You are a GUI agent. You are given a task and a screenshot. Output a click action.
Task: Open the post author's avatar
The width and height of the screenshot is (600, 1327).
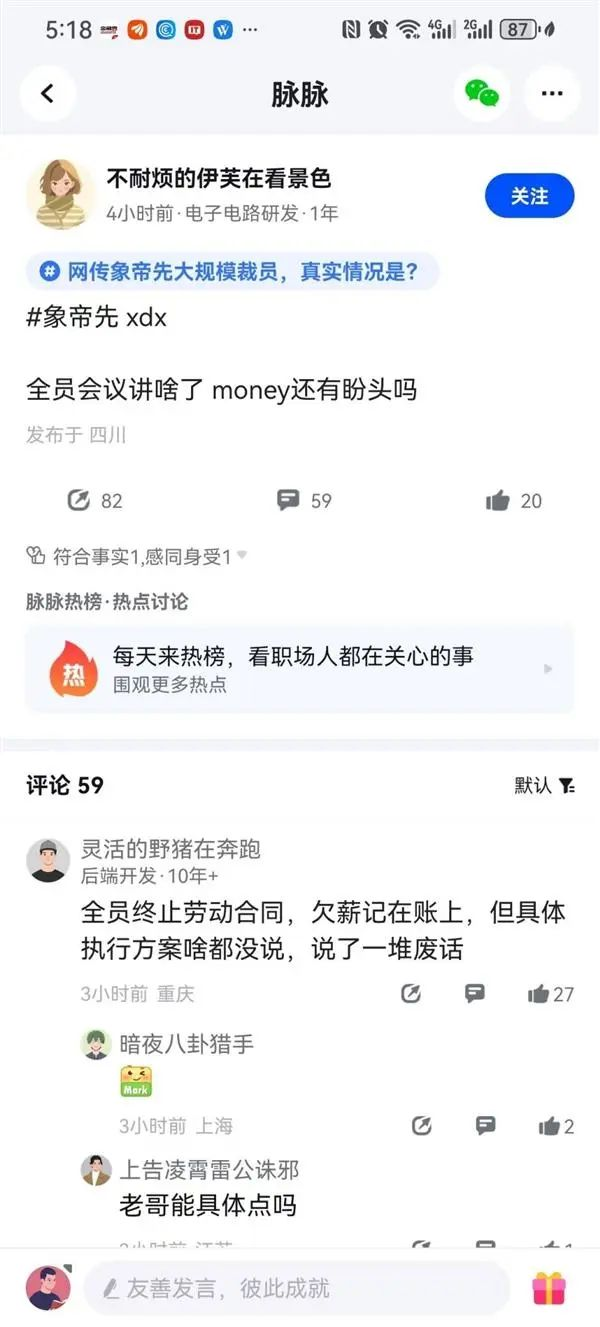[x=60, y=194]
